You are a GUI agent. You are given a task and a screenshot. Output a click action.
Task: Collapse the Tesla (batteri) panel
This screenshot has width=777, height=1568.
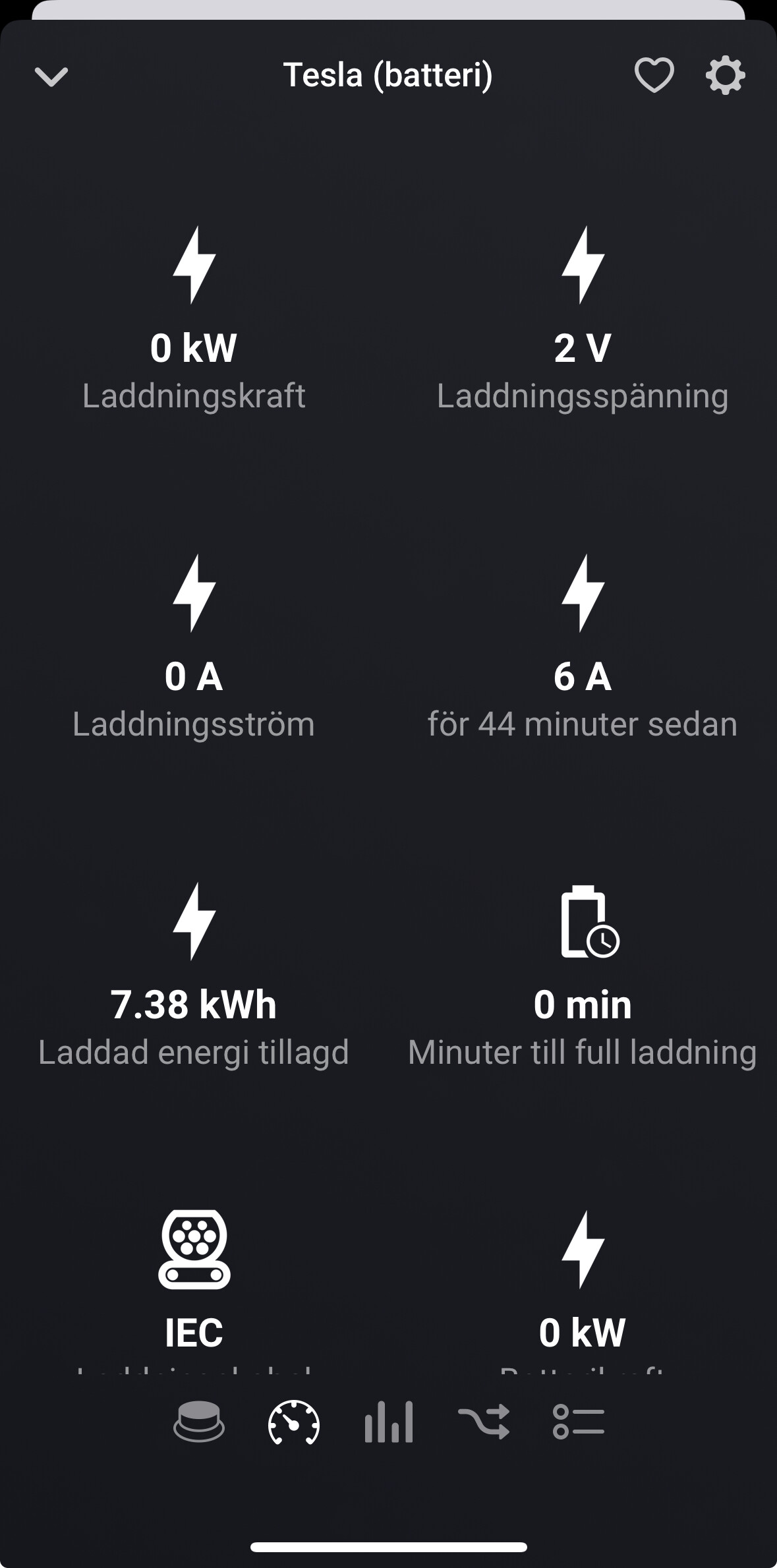51,76
